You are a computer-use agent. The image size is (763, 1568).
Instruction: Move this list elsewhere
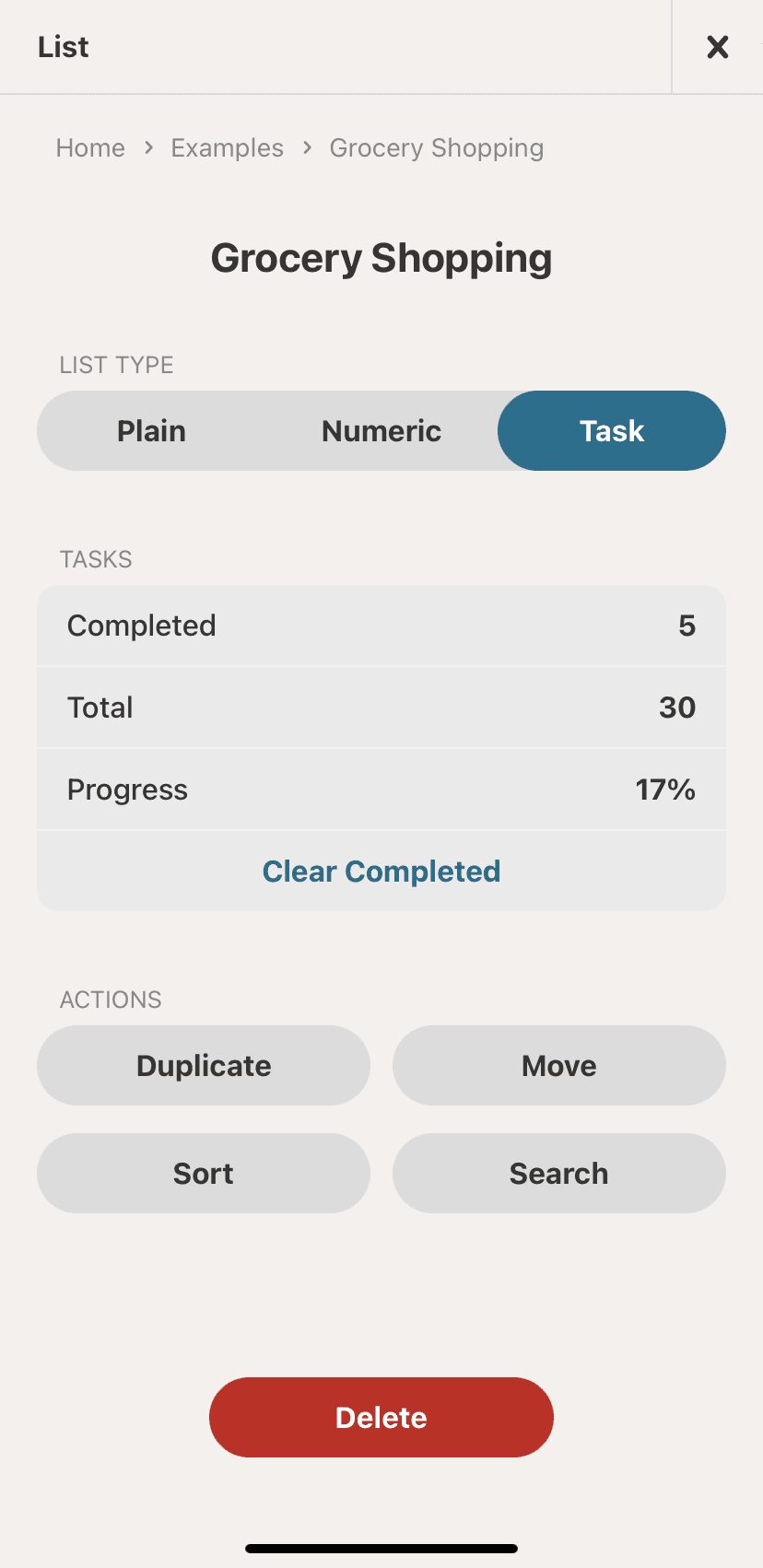coord(558,1066)
